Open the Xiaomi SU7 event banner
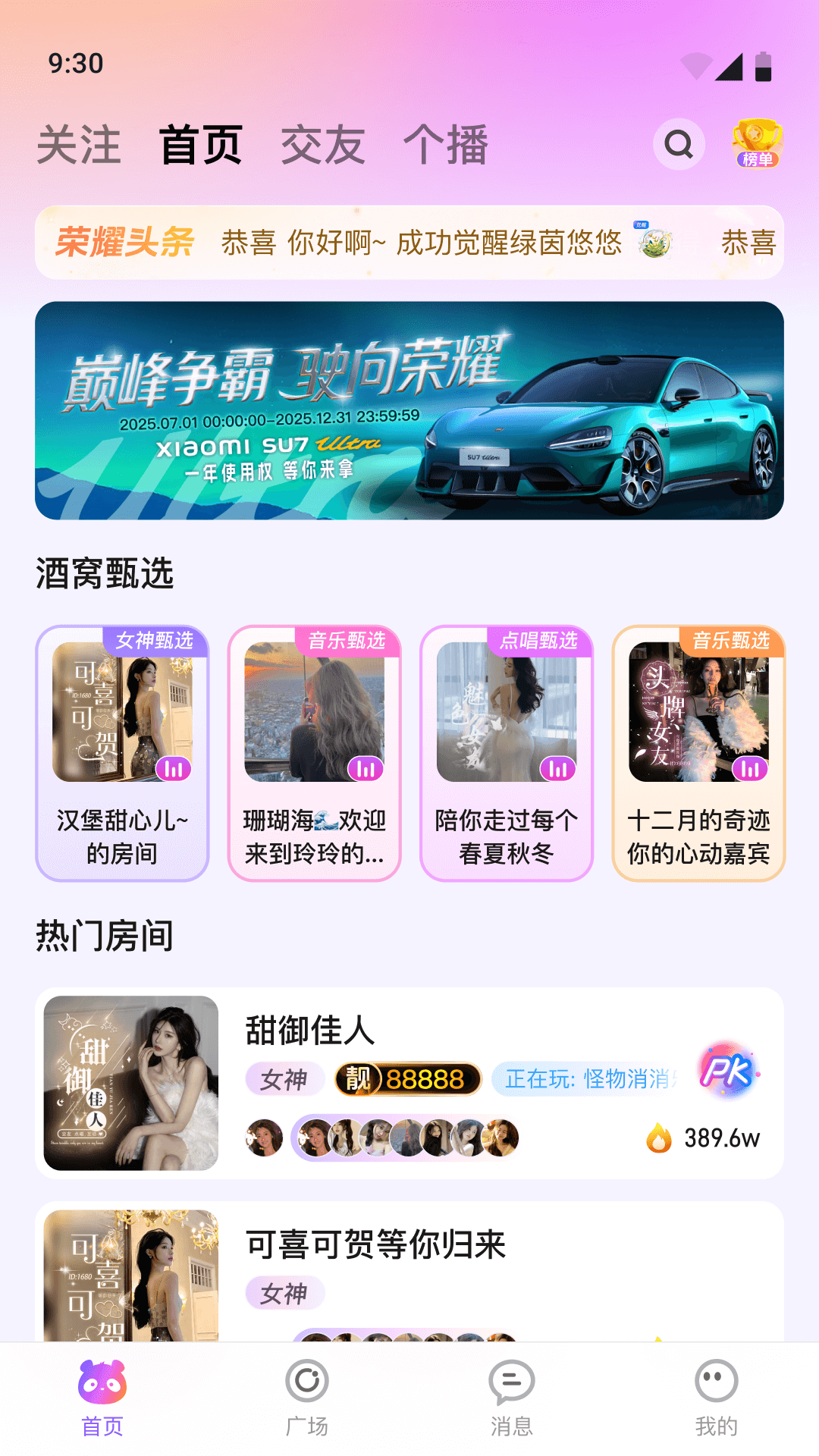The height and width of the screenshot is (1456, 819). click(x=409, y=408)
